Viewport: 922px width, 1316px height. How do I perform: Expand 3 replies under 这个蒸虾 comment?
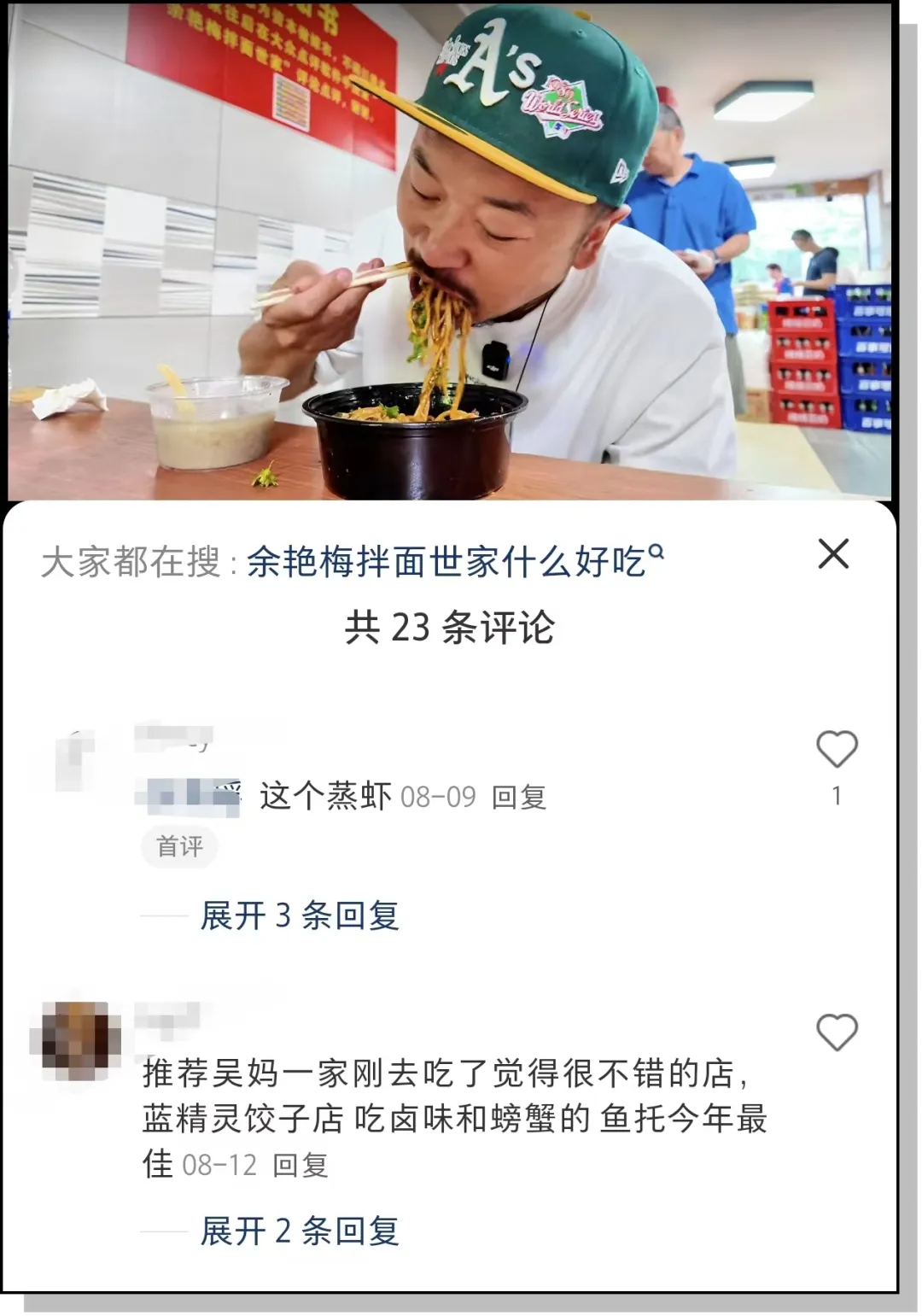tap(299, 915)
